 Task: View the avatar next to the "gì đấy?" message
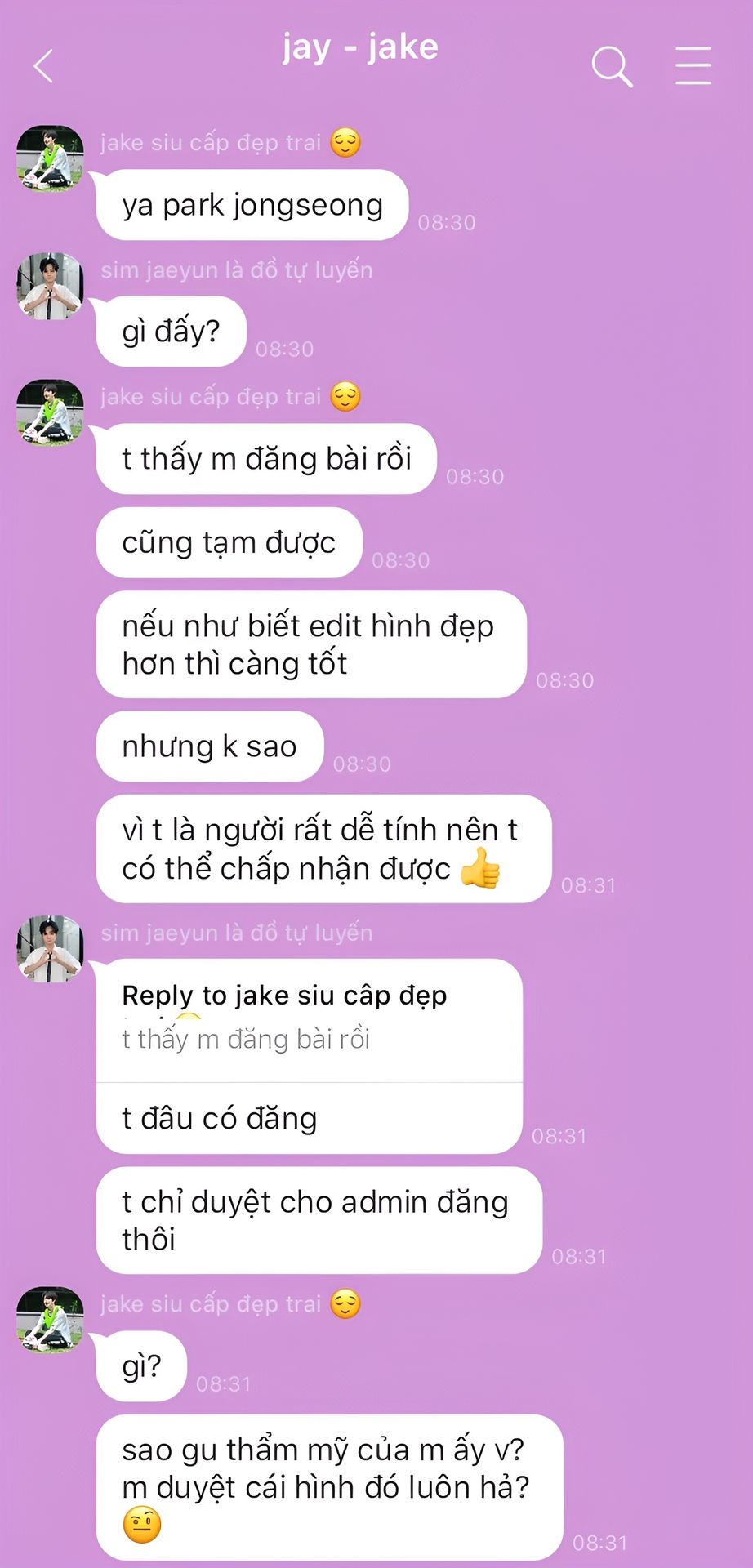(51, 286)
